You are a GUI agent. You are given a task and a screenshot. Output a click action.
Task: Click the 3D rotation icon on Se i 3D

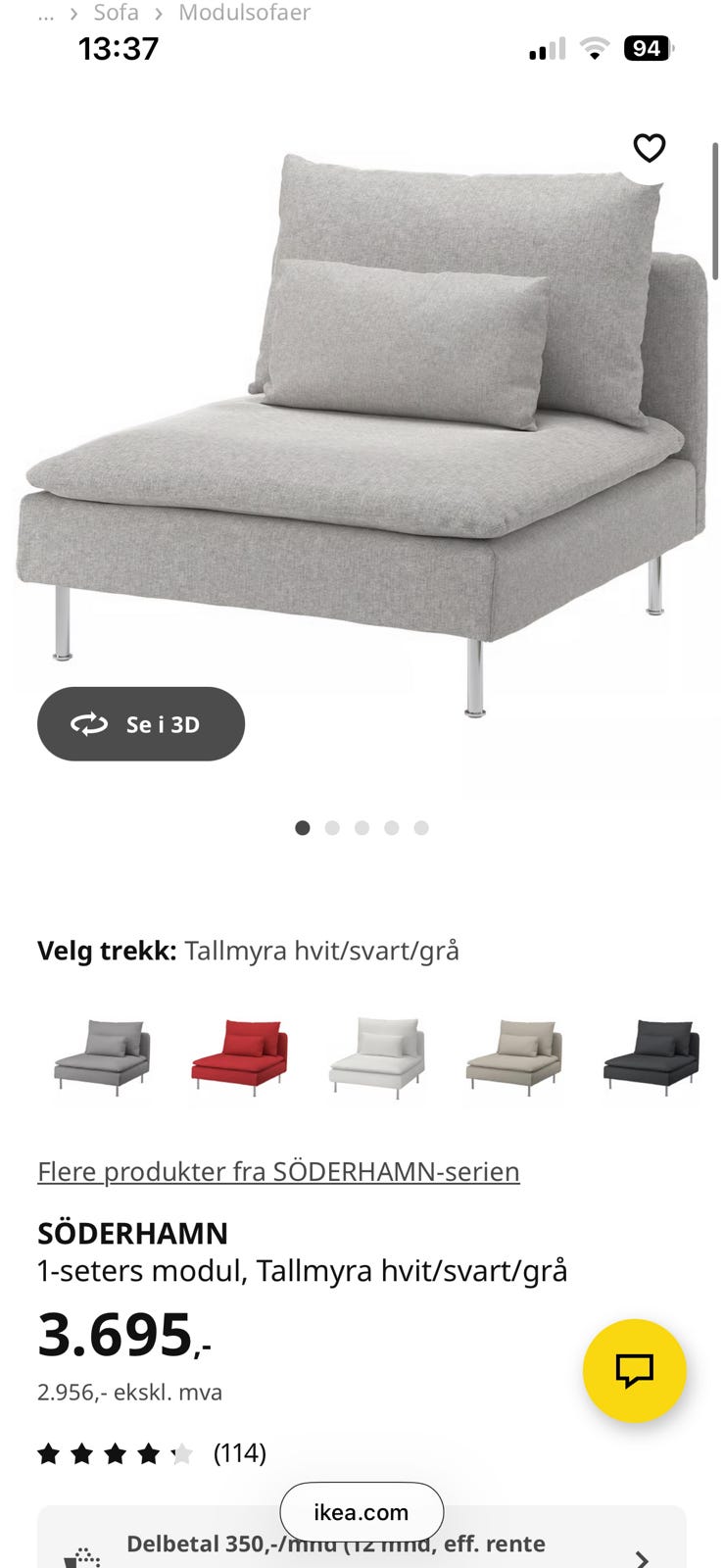[x=88, y=724]
